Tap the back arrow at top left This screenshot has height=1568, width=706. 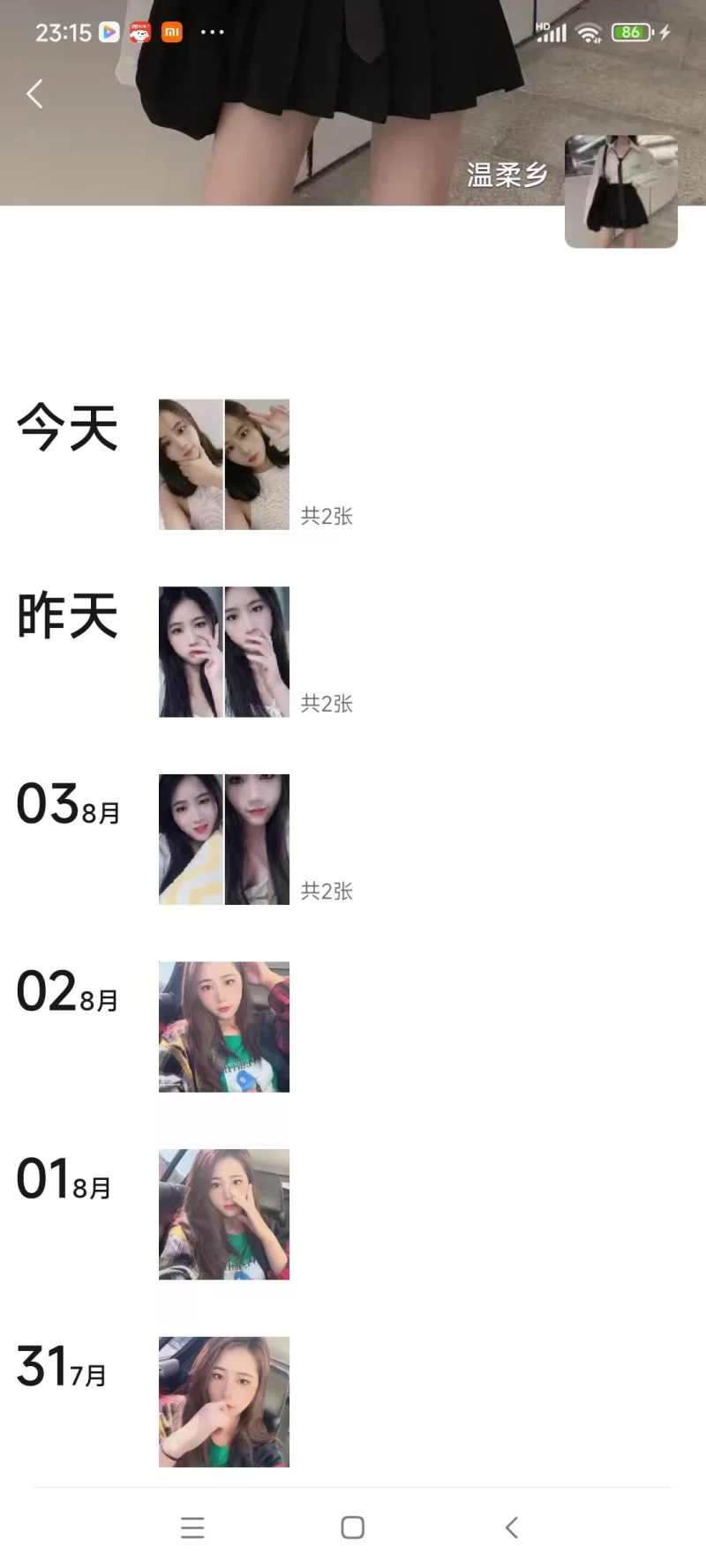point(35,93)
